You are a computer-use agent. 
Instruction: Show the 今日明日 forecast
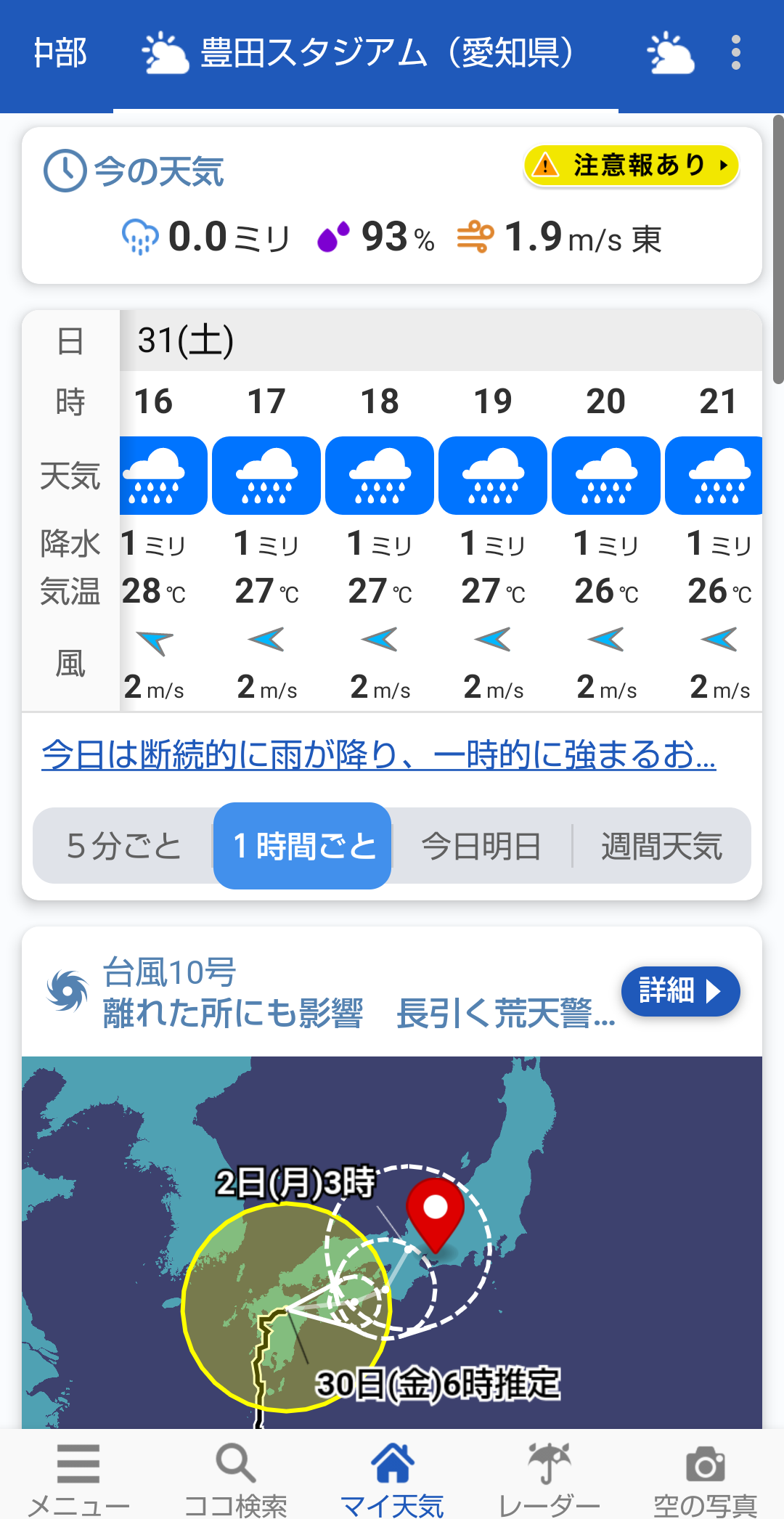(481, 846)
